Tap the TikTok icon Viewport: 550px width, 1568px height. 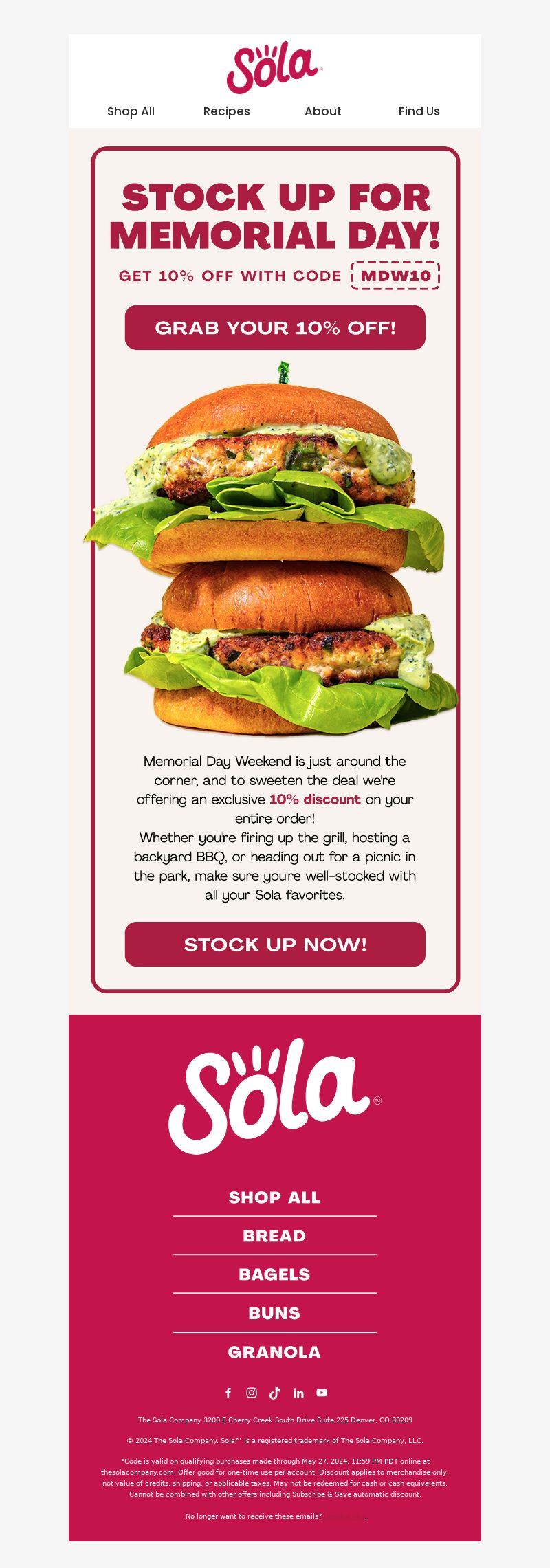click(x=275, y=1393)
